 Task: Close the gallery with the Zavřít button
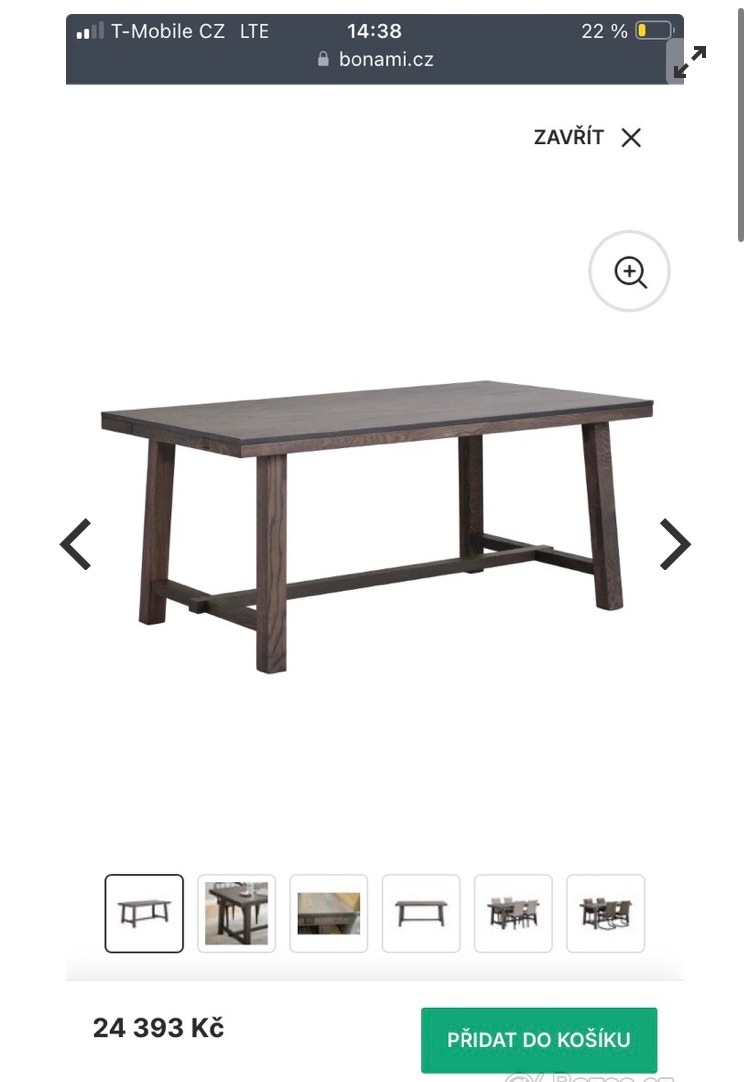(588, 138)
